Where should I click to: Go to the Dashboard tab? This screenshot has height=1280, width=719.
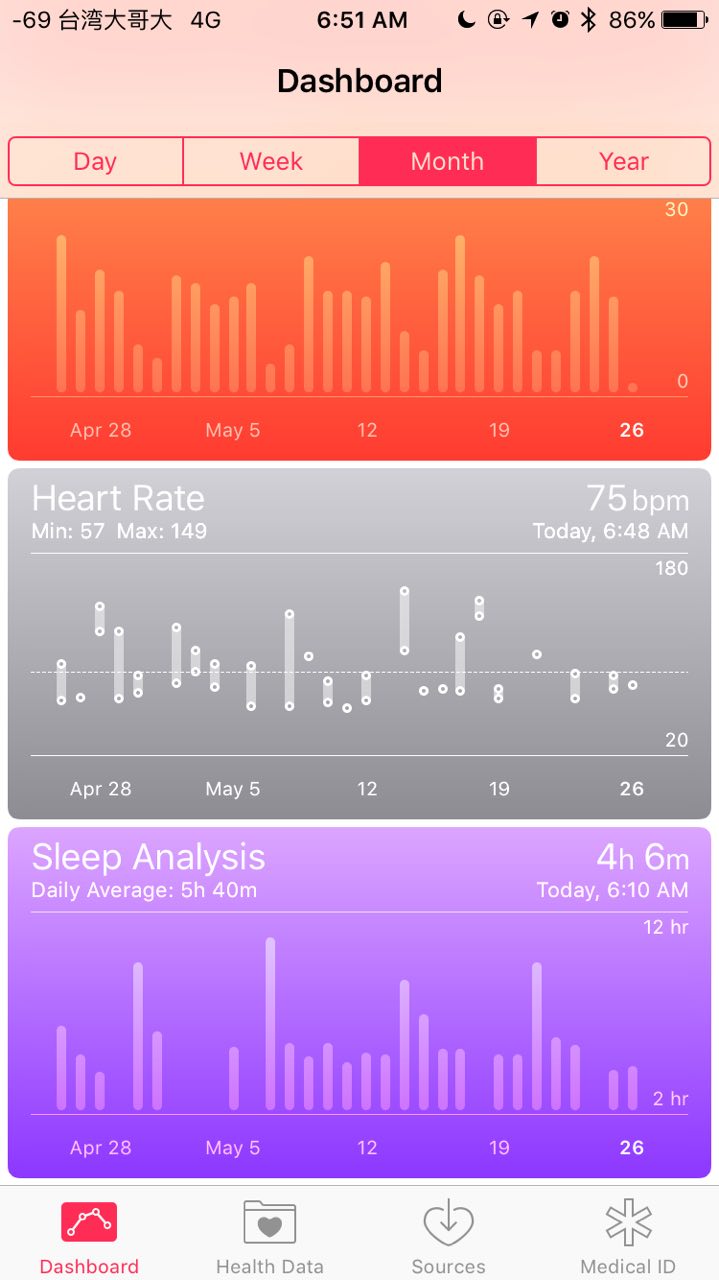tap(89, 1237)
